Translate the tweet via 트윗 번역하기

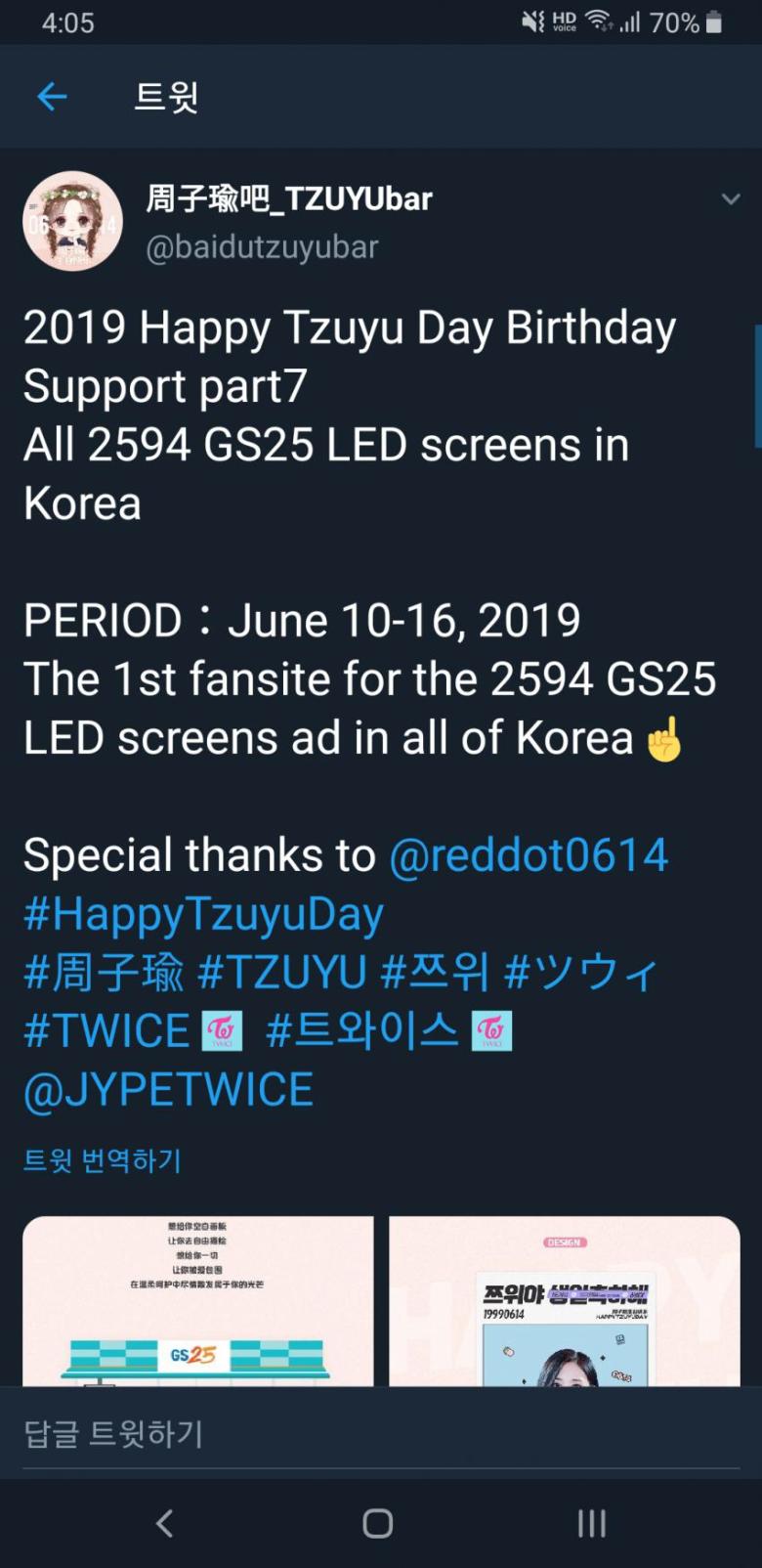coord(102,1160)
